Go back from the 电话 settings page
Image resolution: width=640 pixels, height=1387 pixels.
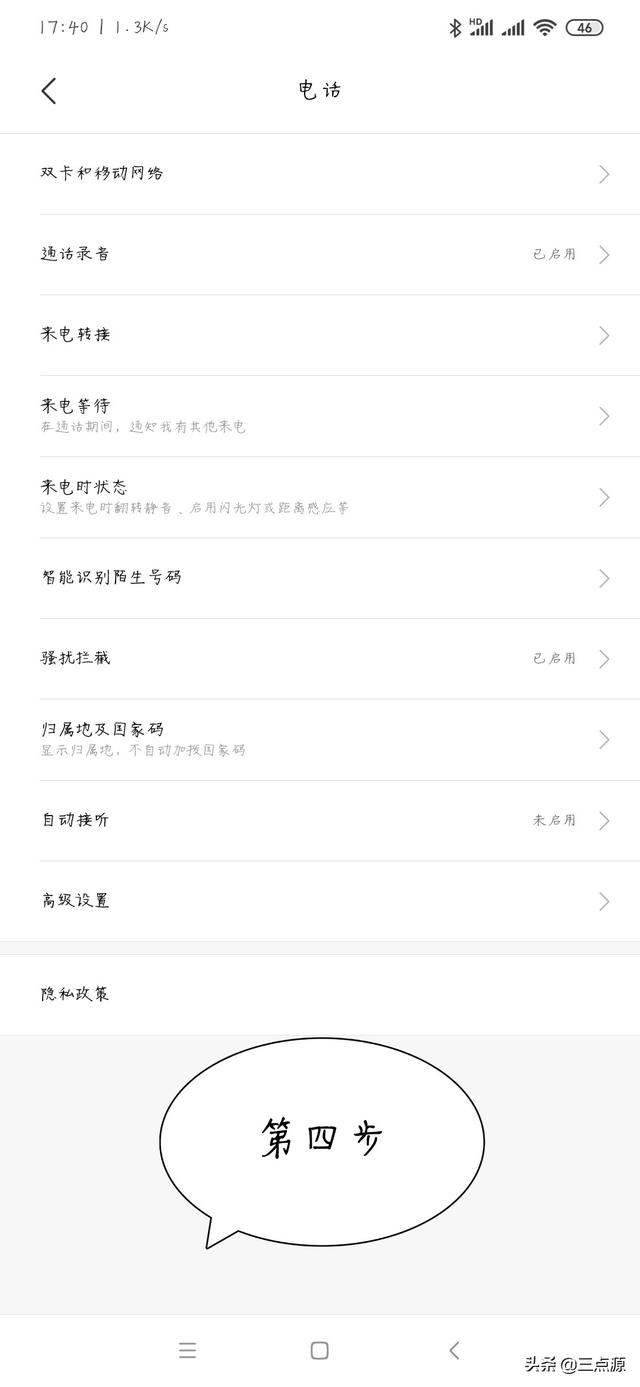[49, 91]
